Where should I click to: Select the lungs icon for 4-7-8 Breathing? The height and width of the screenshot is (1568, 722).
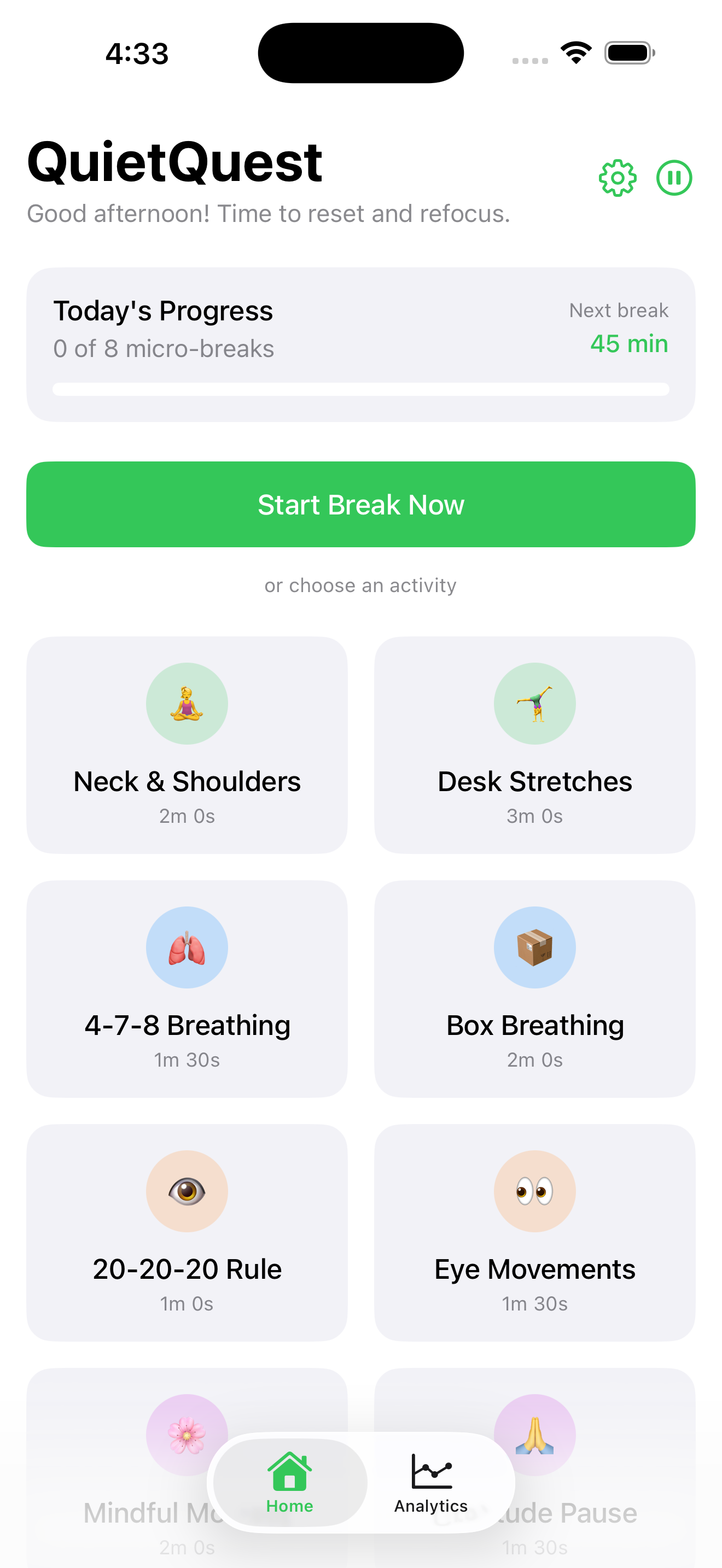[x=187, y=947]
